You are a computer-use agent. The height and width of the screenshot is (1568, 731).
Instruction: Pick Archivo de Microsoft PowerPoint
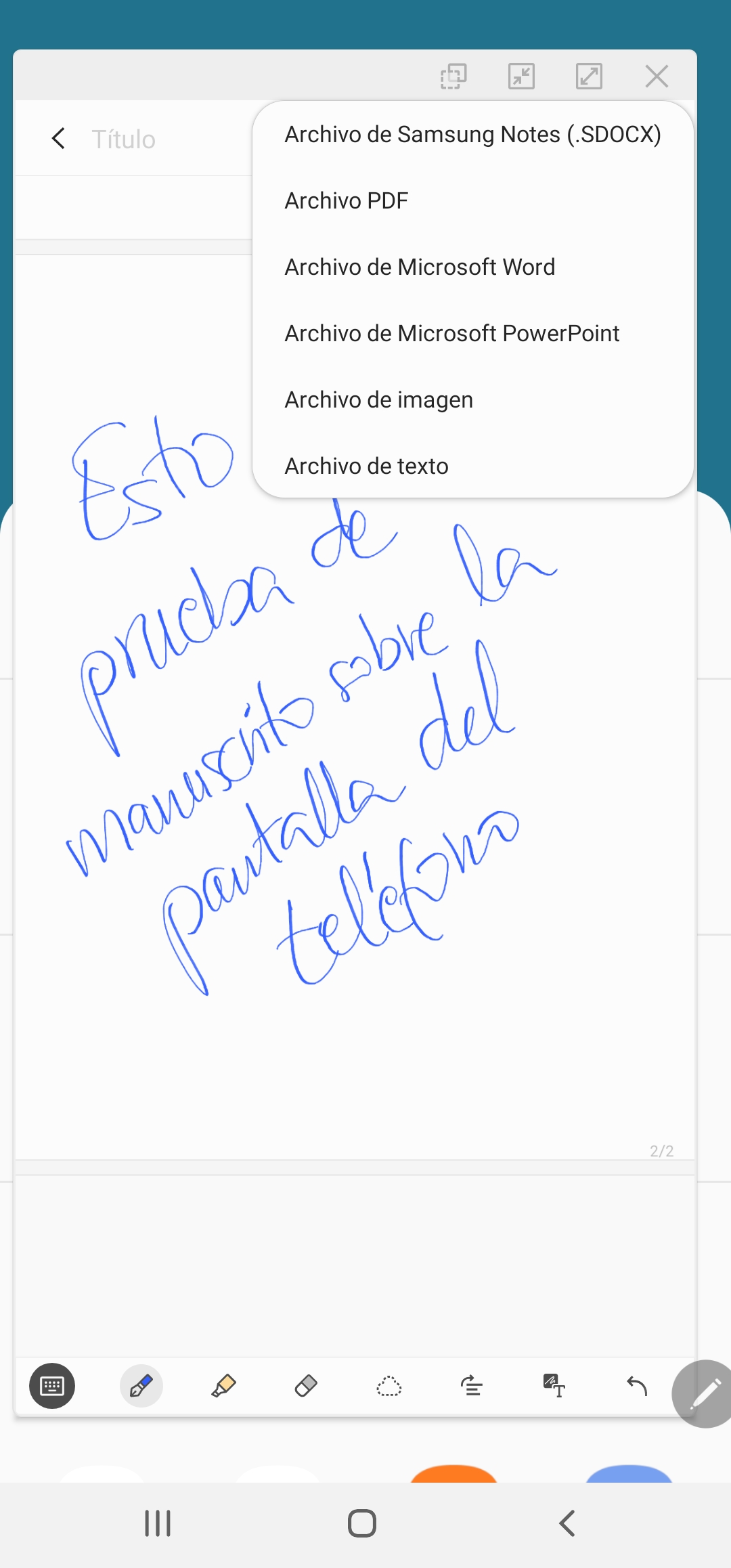click(451, 334)
